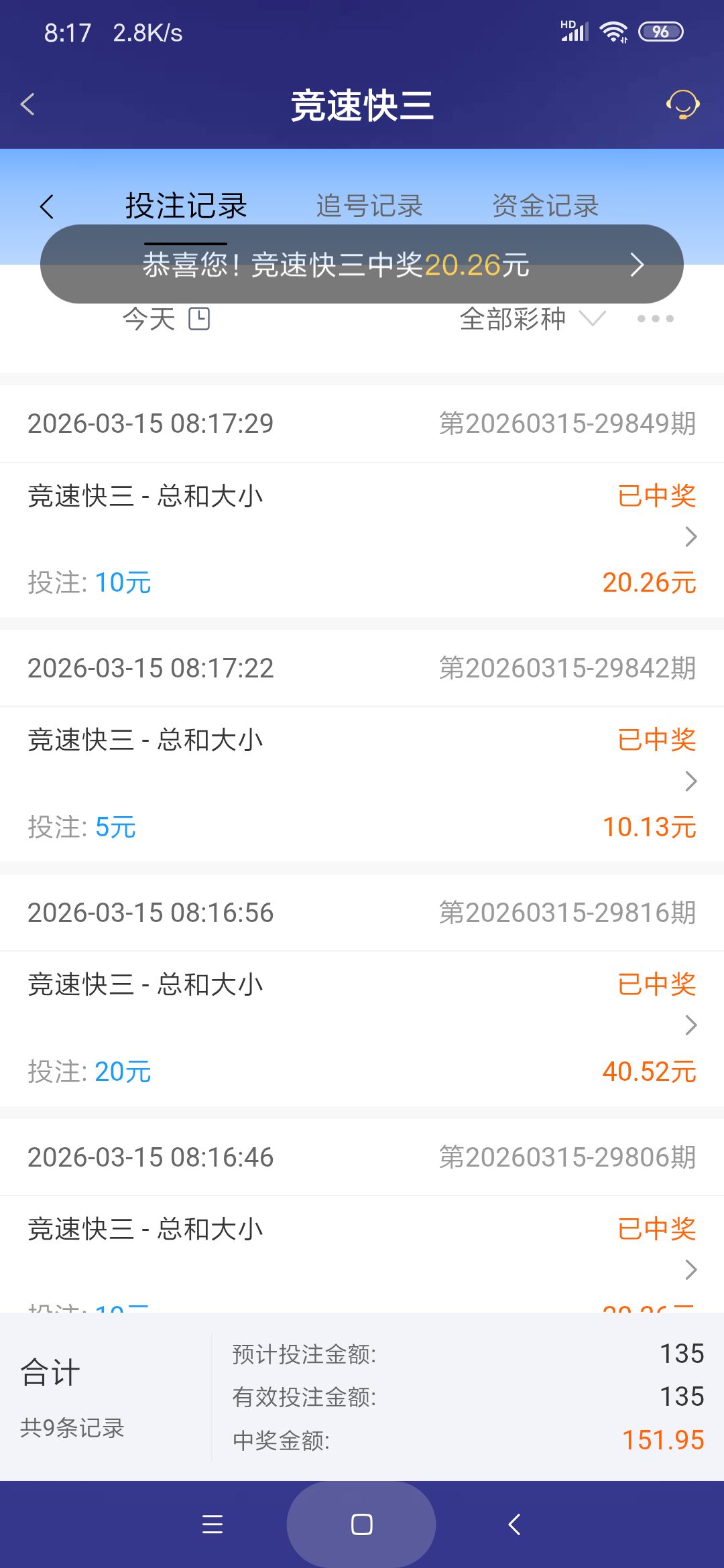The image size is (724, 1568).
Task: Tap the battery indicator in status bar
Action: 661,31
